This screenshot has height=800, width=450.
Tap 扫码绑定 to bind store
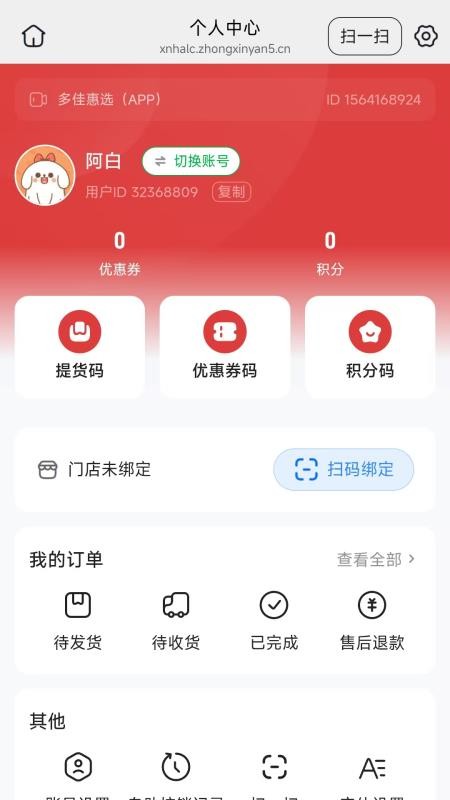(343, 469)
